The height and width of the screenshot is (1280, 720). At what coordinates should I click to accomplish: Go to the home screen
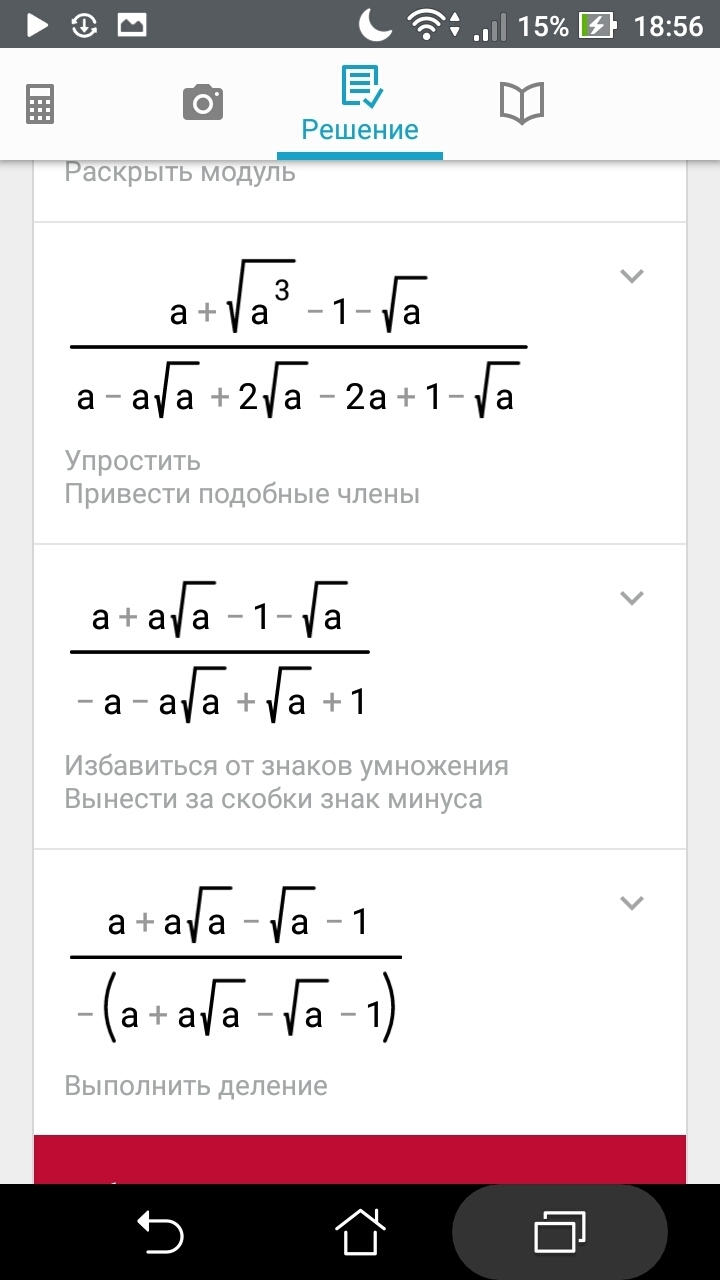tap(360, 1230)
